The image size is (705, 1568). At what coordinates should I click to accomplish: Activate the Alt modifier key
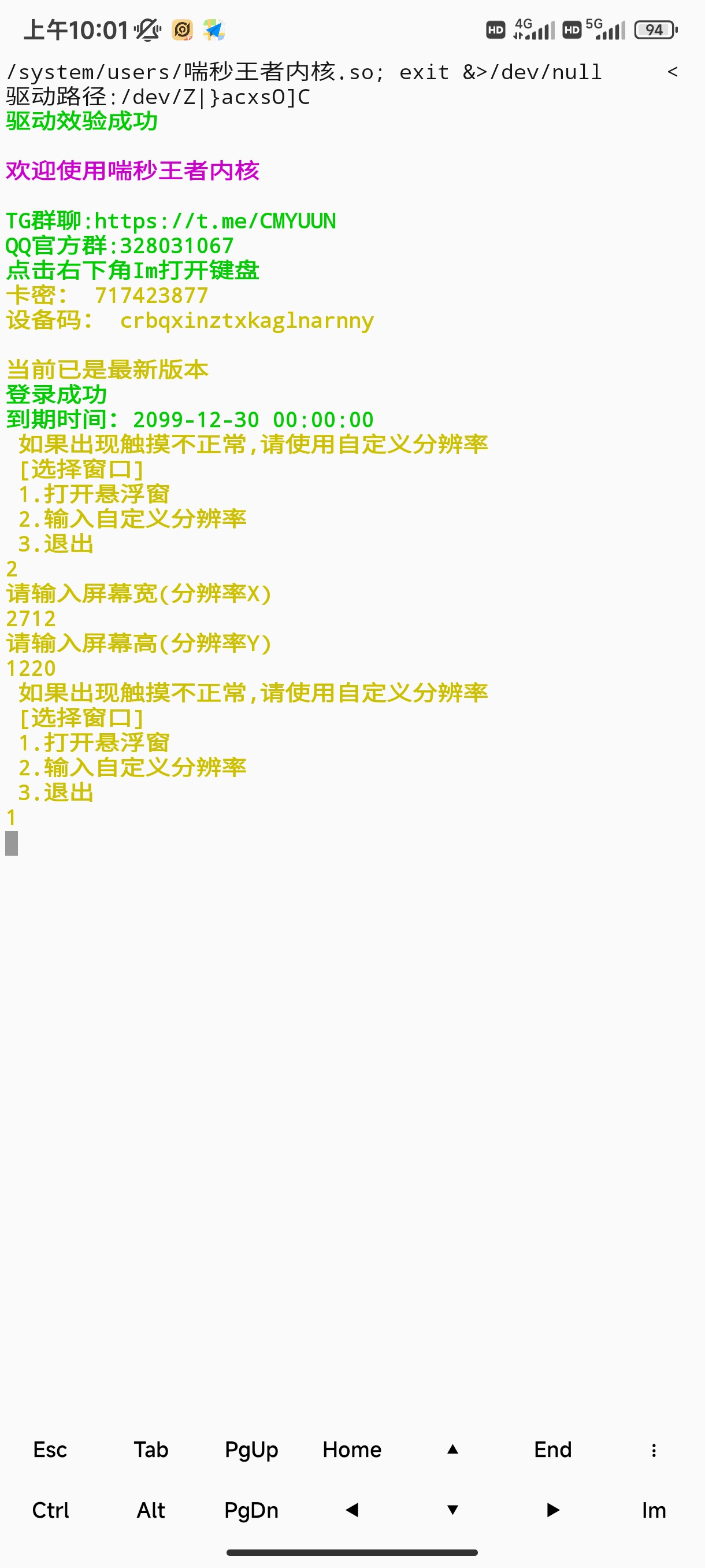coord(151,1510)
